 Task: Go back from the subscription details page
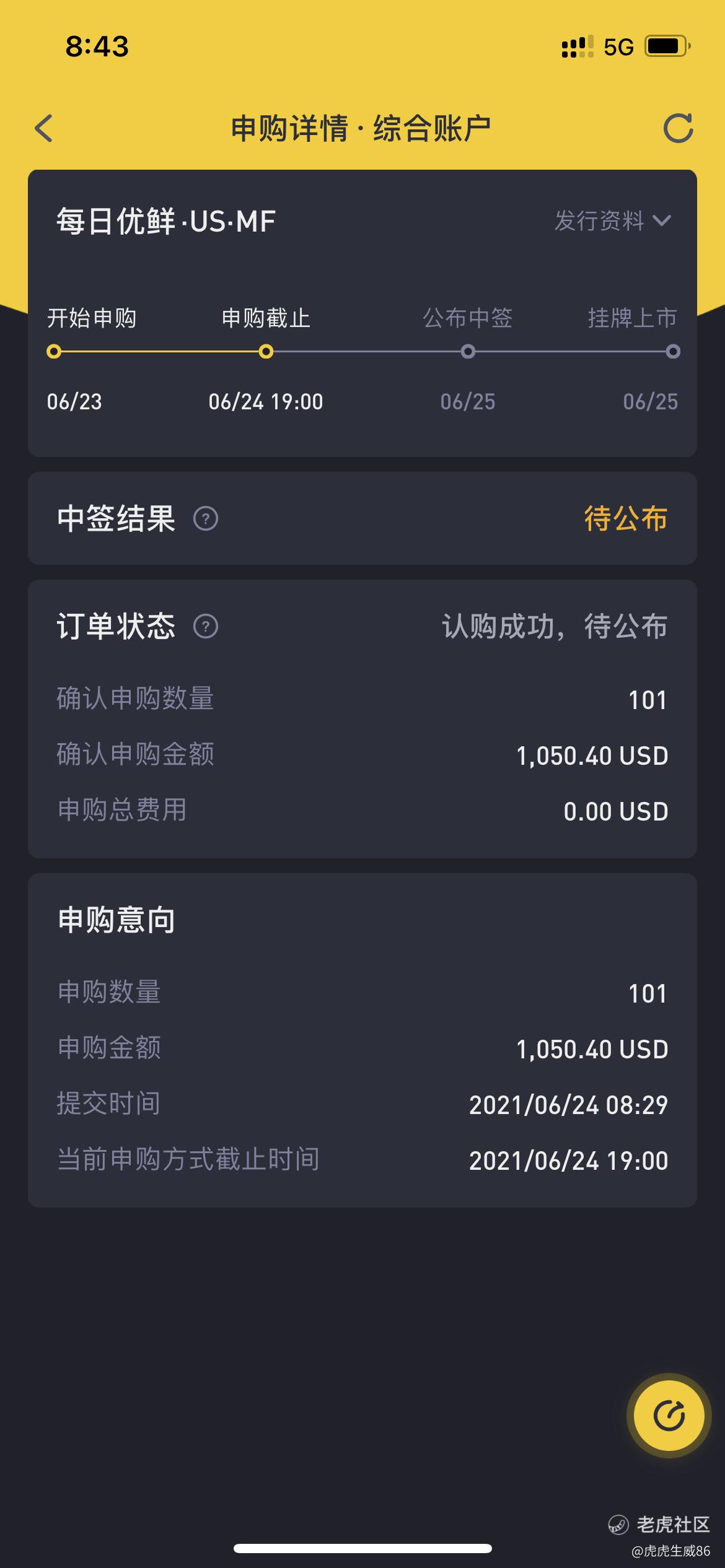coord(44,128)
